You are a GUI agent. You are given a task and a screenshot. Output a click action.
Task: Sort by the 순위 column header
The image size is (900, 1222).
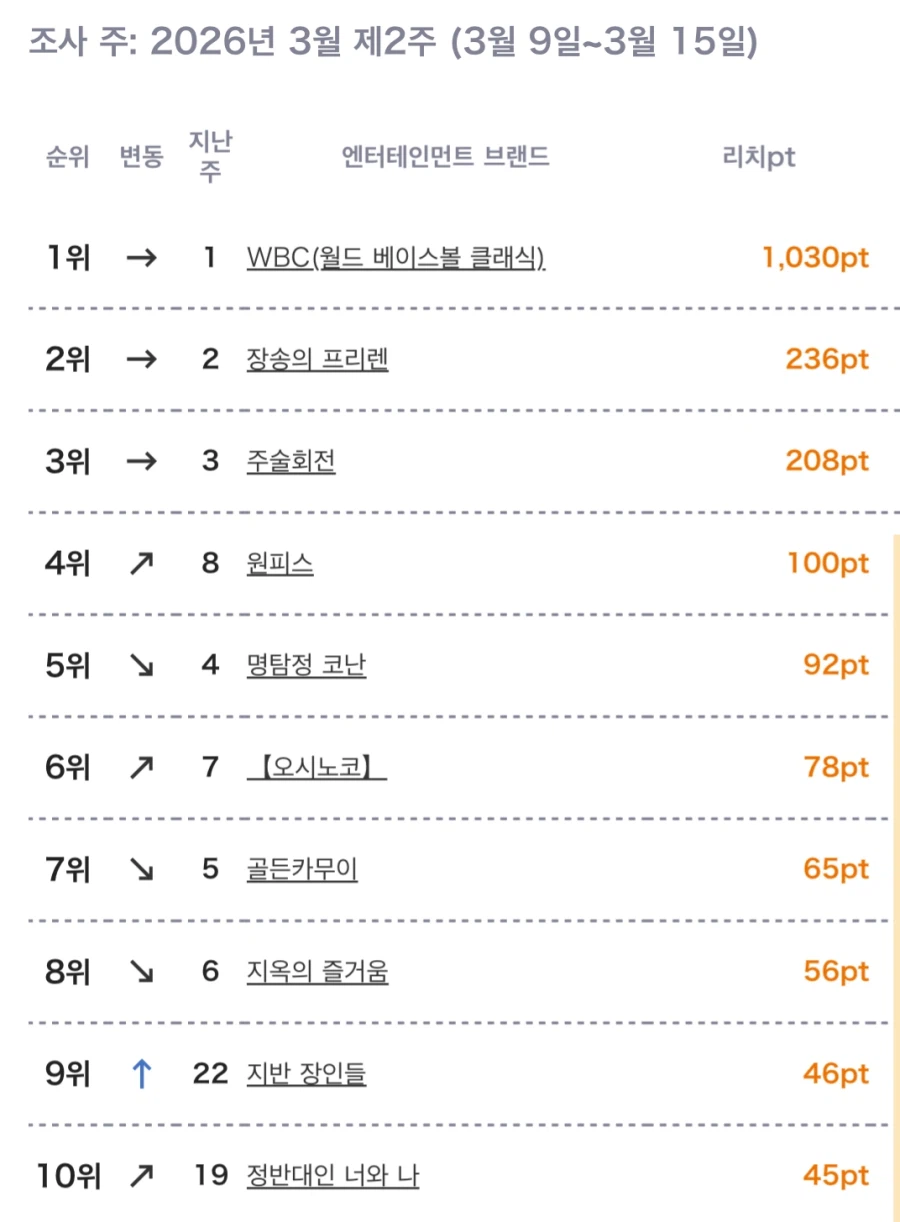(x=65, y=157)
